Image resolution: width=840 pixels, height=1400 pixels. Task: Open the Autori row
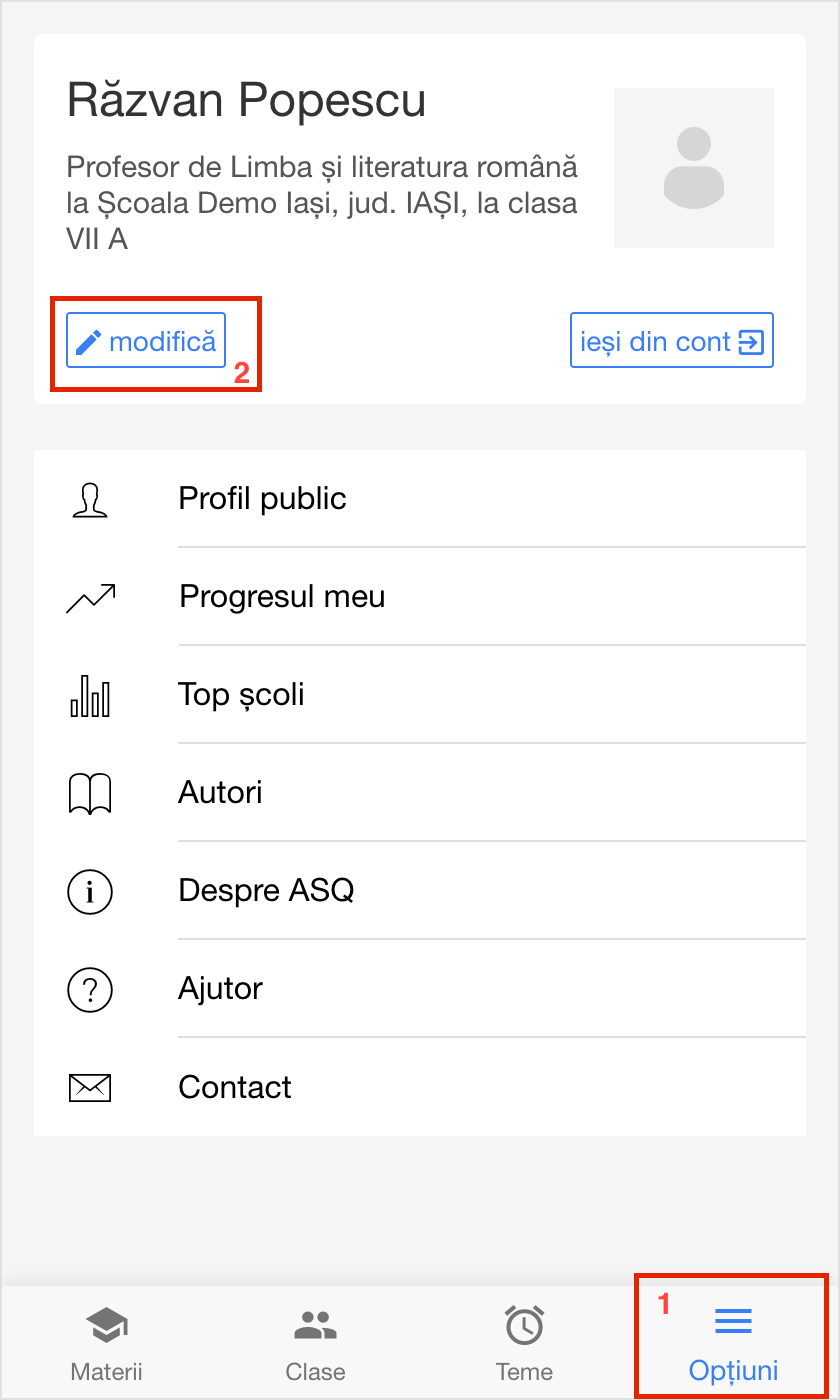click(x=420, y=793)
